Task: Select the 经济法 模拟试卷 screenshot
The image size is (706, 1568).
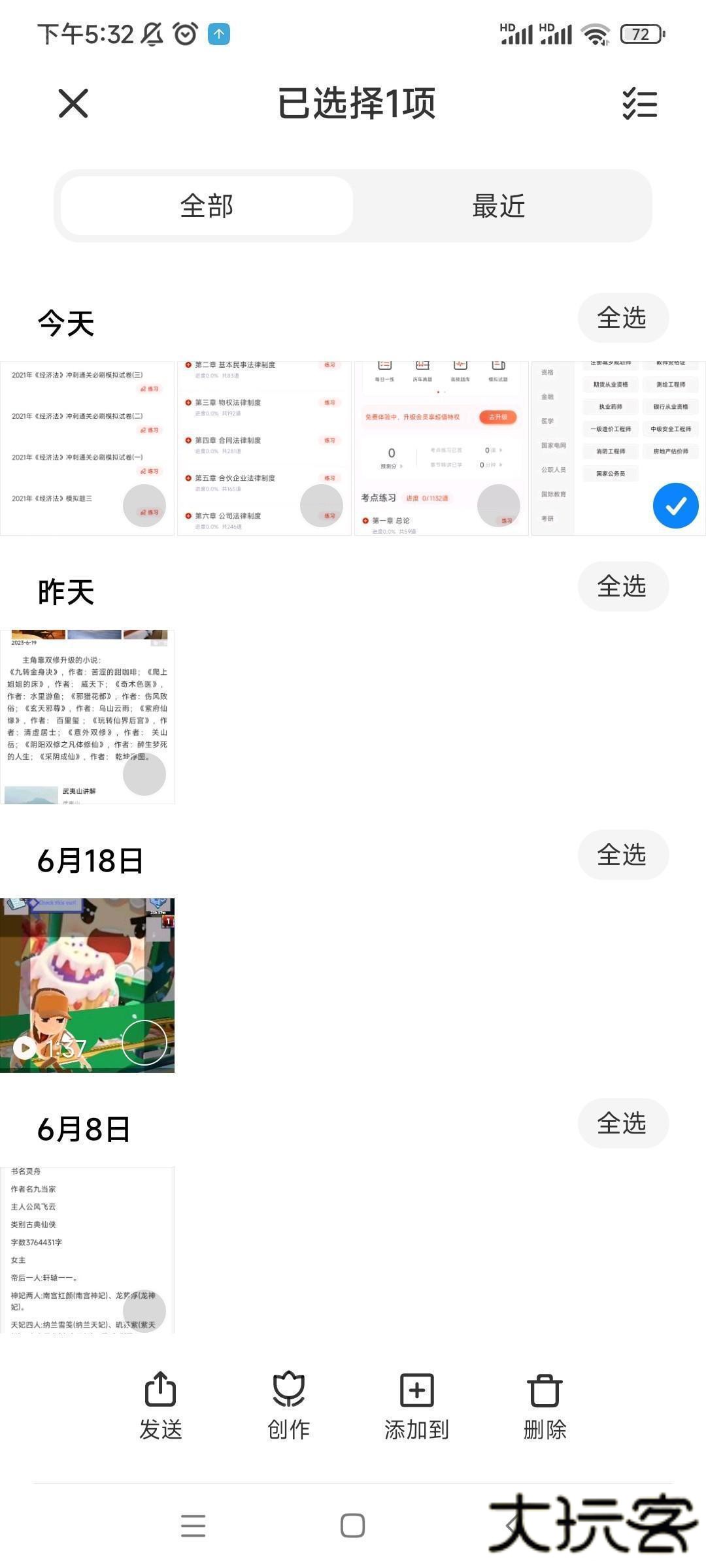Action: tap(144, 506)
